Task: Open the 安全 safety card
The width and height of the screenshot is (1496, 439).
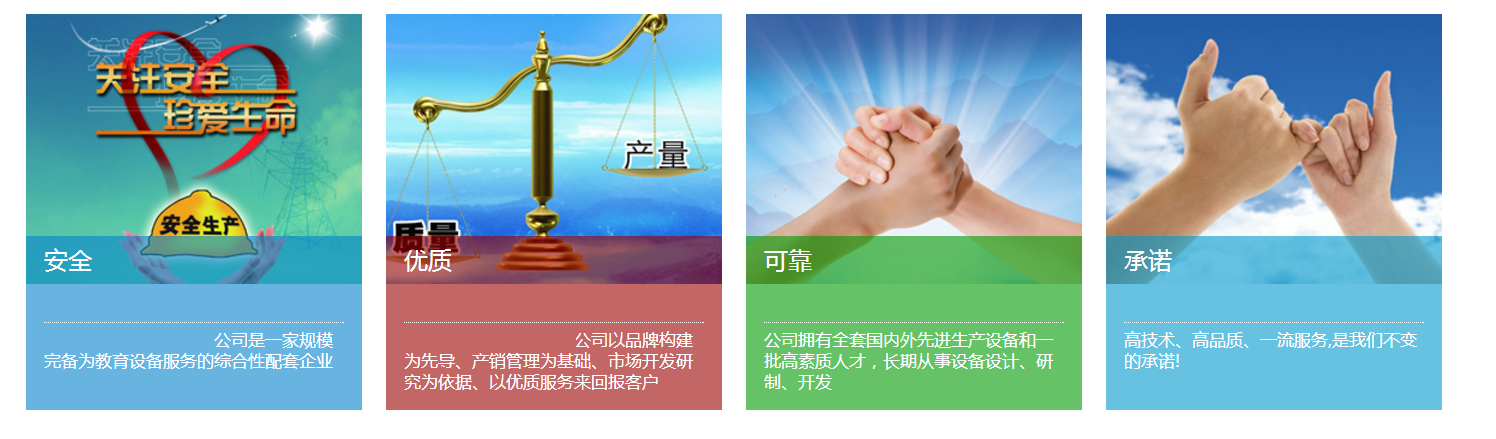Action: click(x=193, y=212)
